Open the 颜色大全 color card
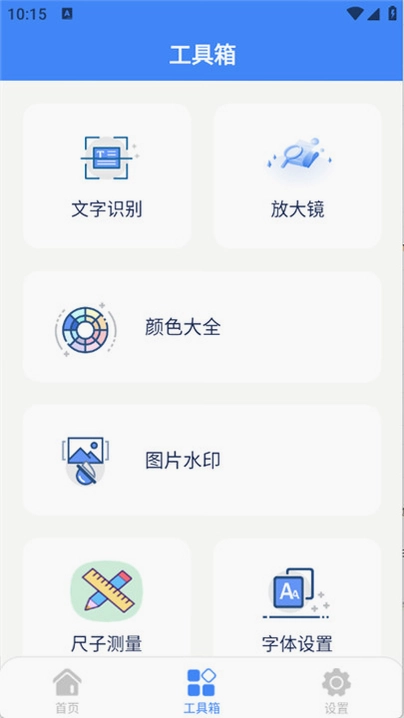 (x=202, y=327)
